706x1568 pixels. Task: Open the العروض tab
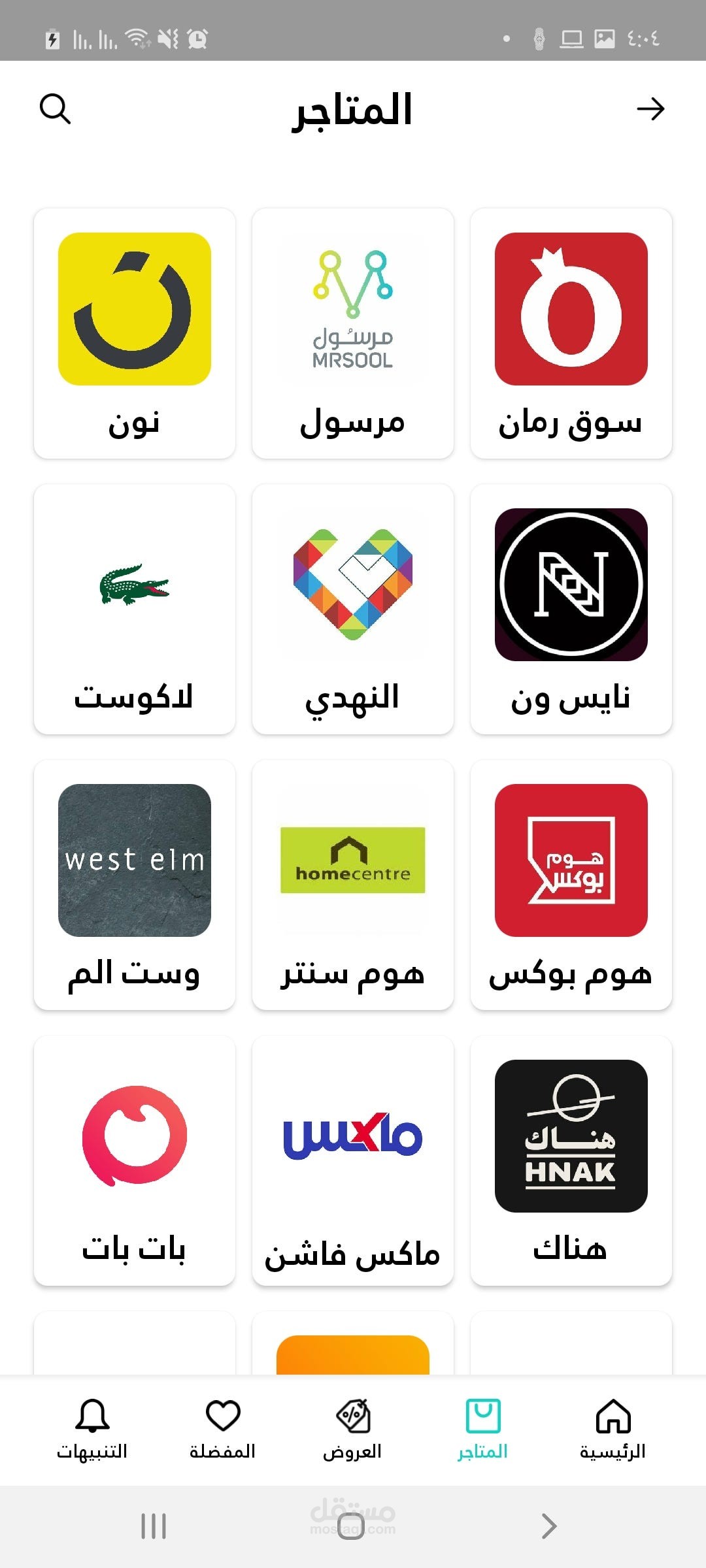tap(353, 1429)
